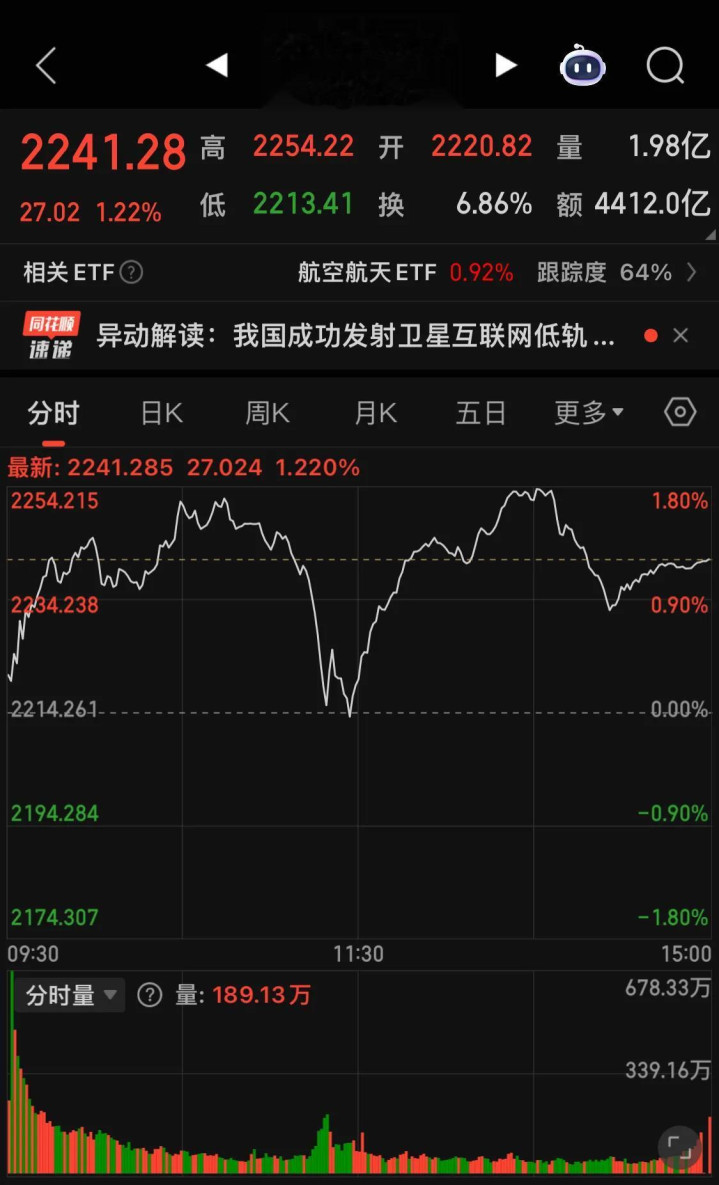Switch to 日K chart
Screen dimensions: 719x1185
click(161, 413)
